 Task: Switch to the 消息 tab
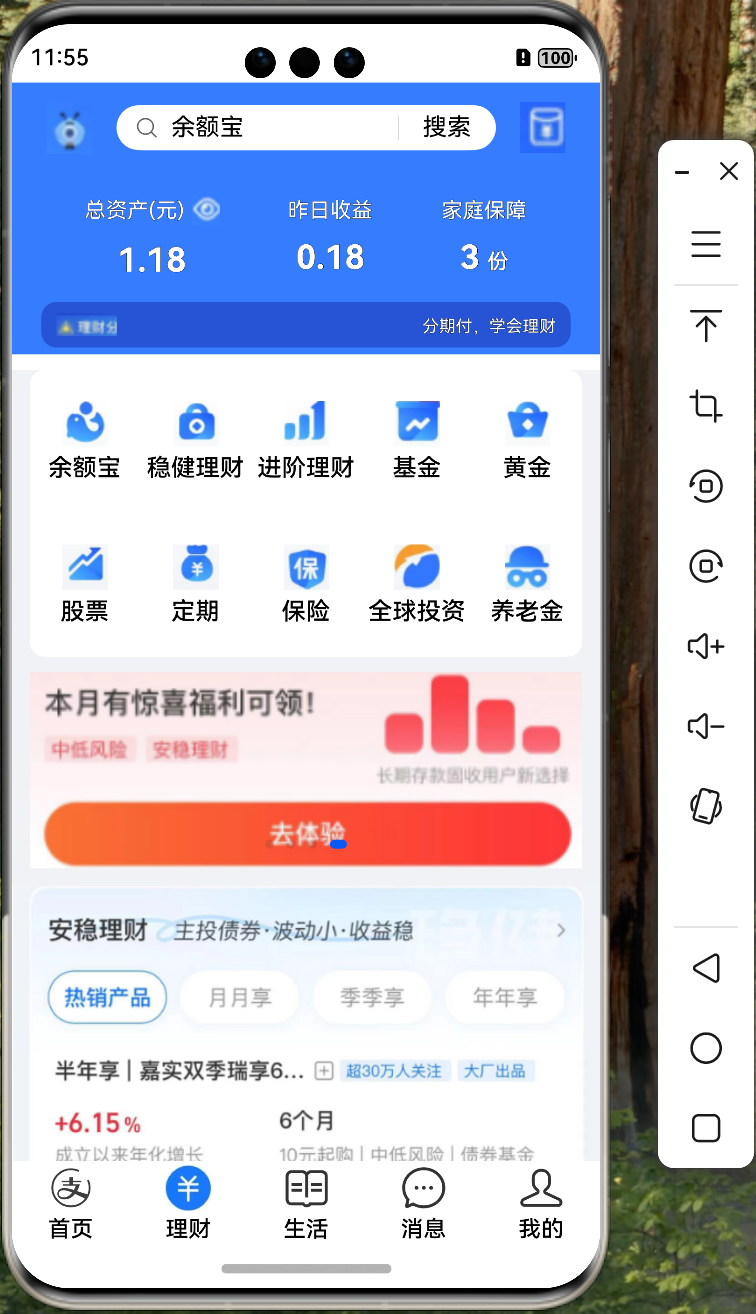pos(423,1204)
